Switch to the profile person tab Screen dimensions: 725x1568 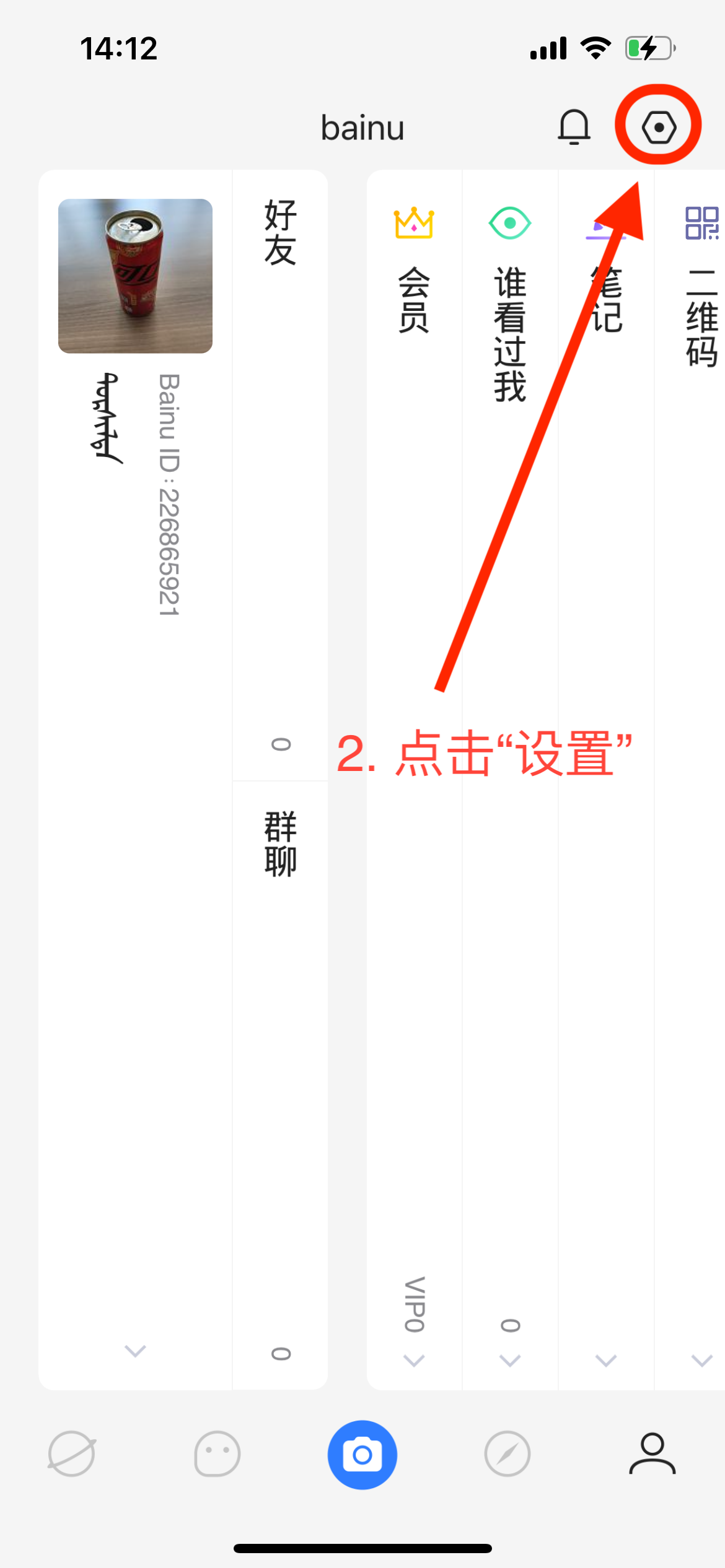[652, 1454]
